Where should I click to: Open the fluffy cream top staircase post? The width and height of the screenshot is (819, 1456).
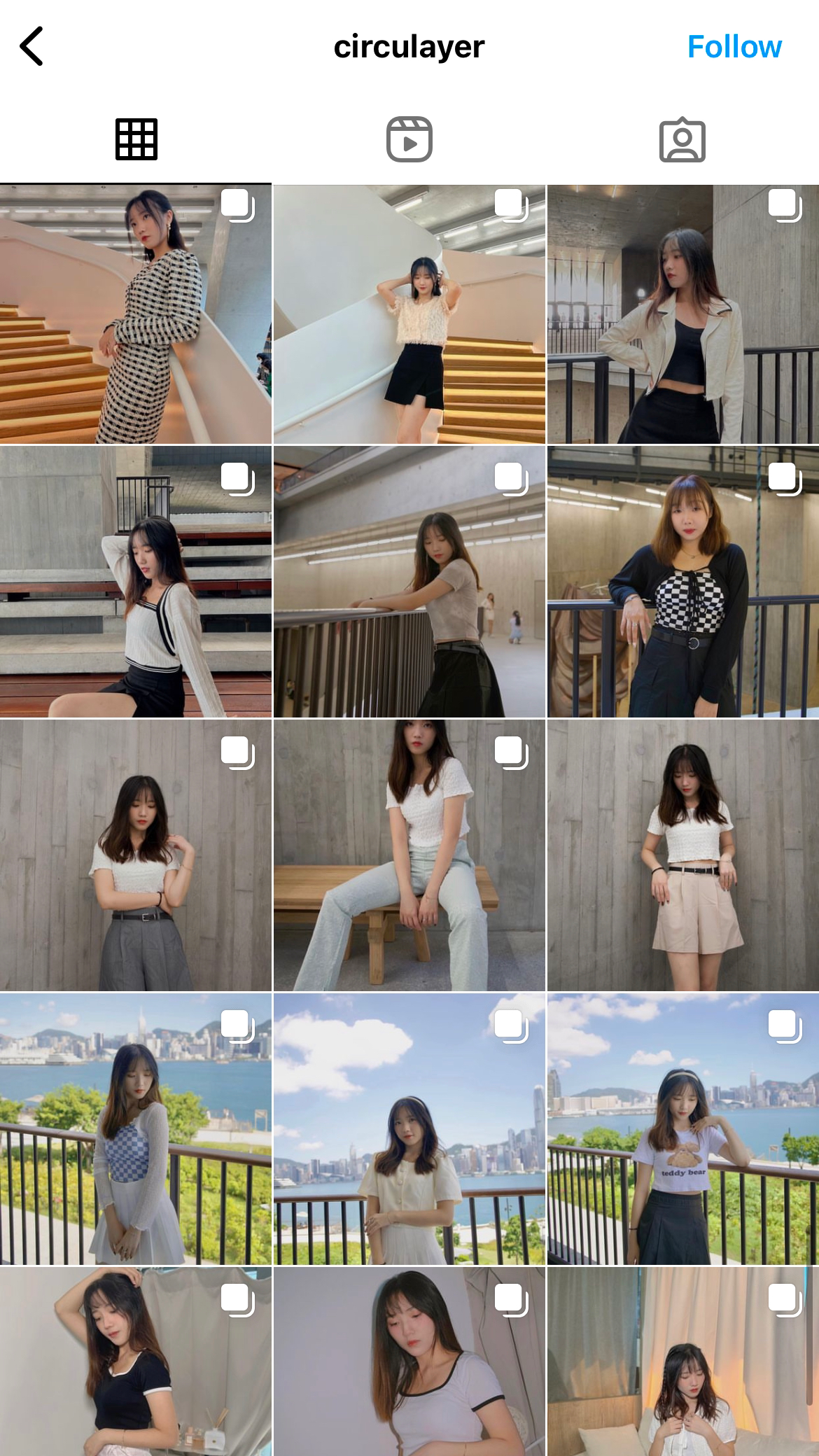pyautogui.click(x=409, y=314)
